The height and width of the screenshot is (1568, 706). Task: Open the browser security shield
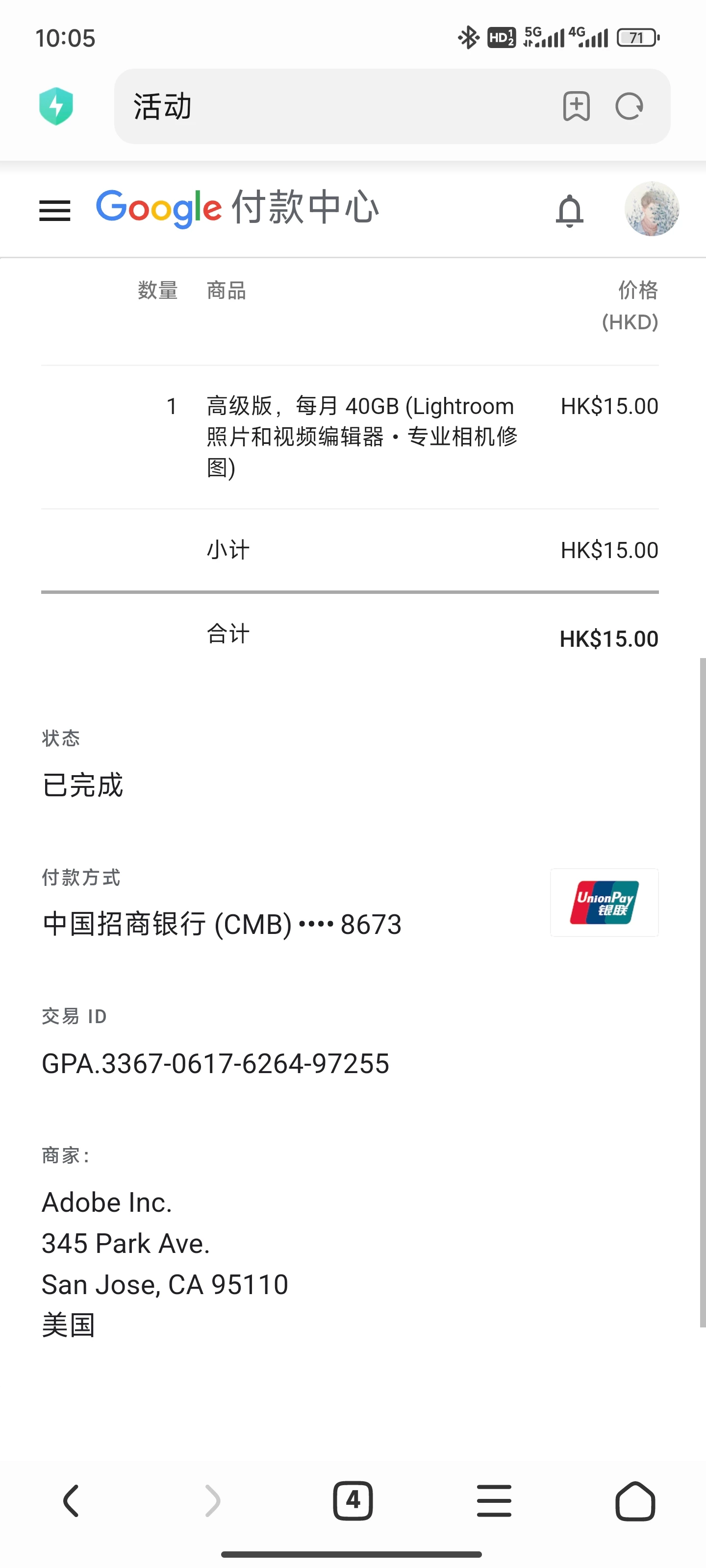(56, 106)
